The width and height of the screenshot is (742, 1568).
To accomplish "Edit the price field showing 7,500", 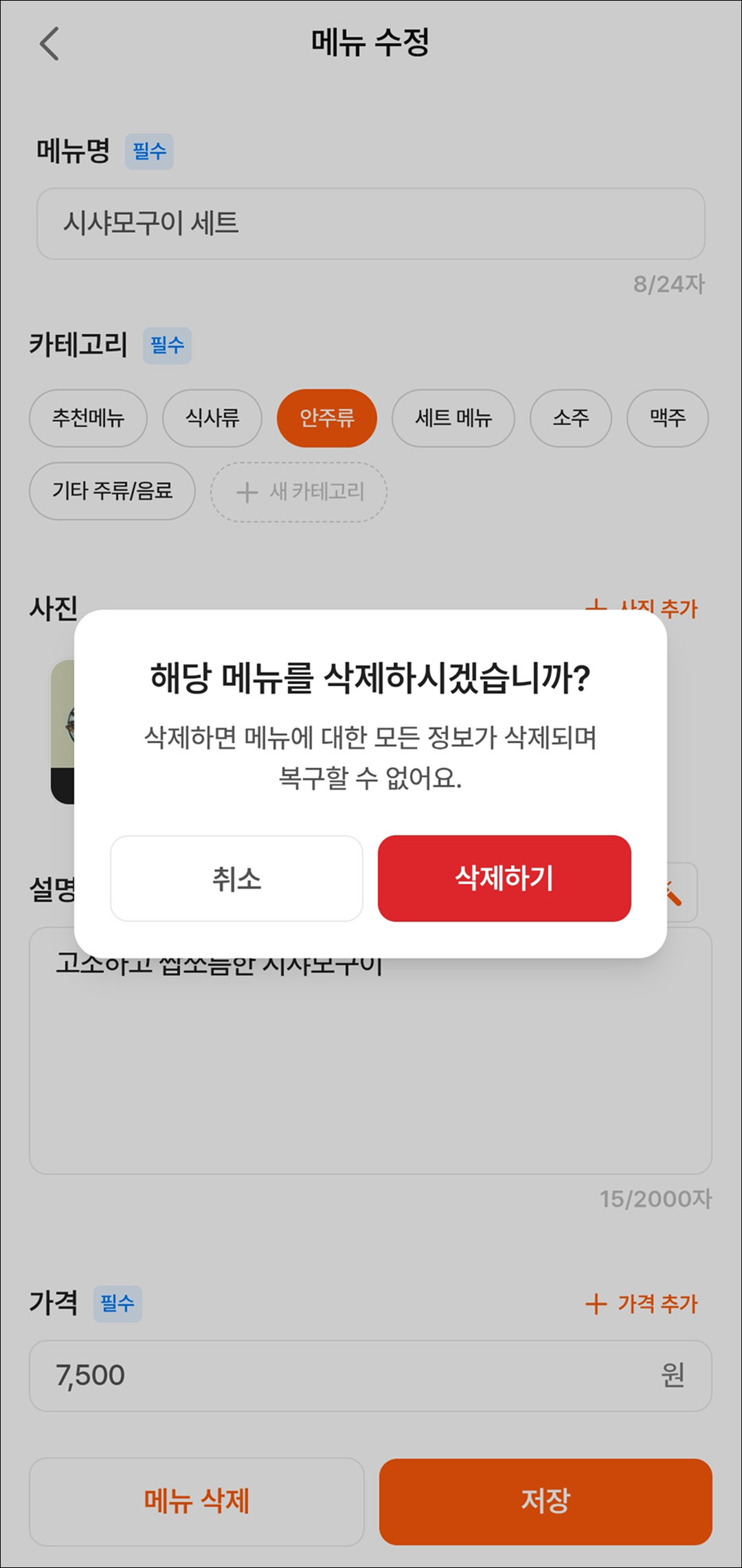I will coord(344,1375).
